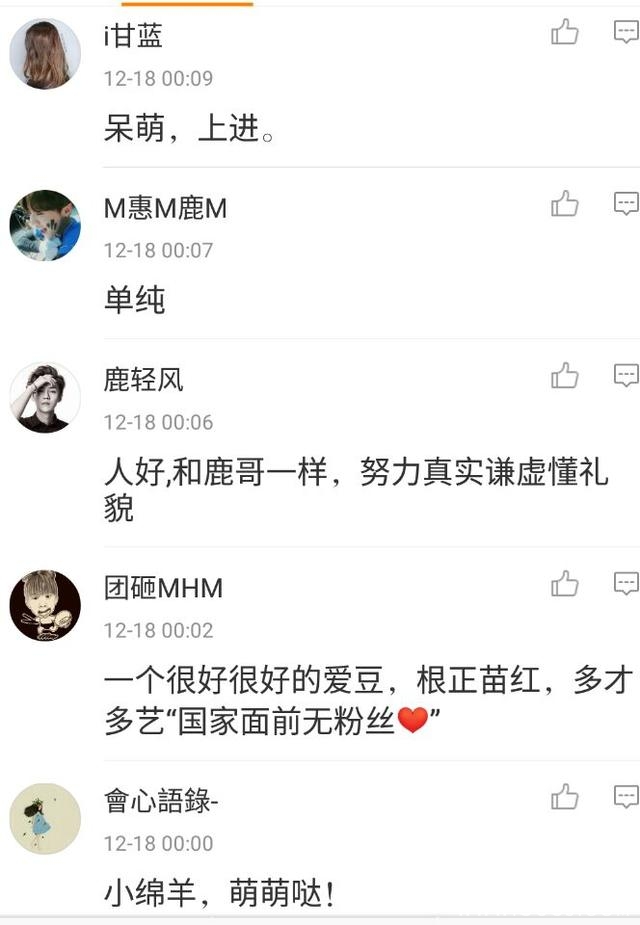Reply to M惠M鹿M's comment

point(626,205)
